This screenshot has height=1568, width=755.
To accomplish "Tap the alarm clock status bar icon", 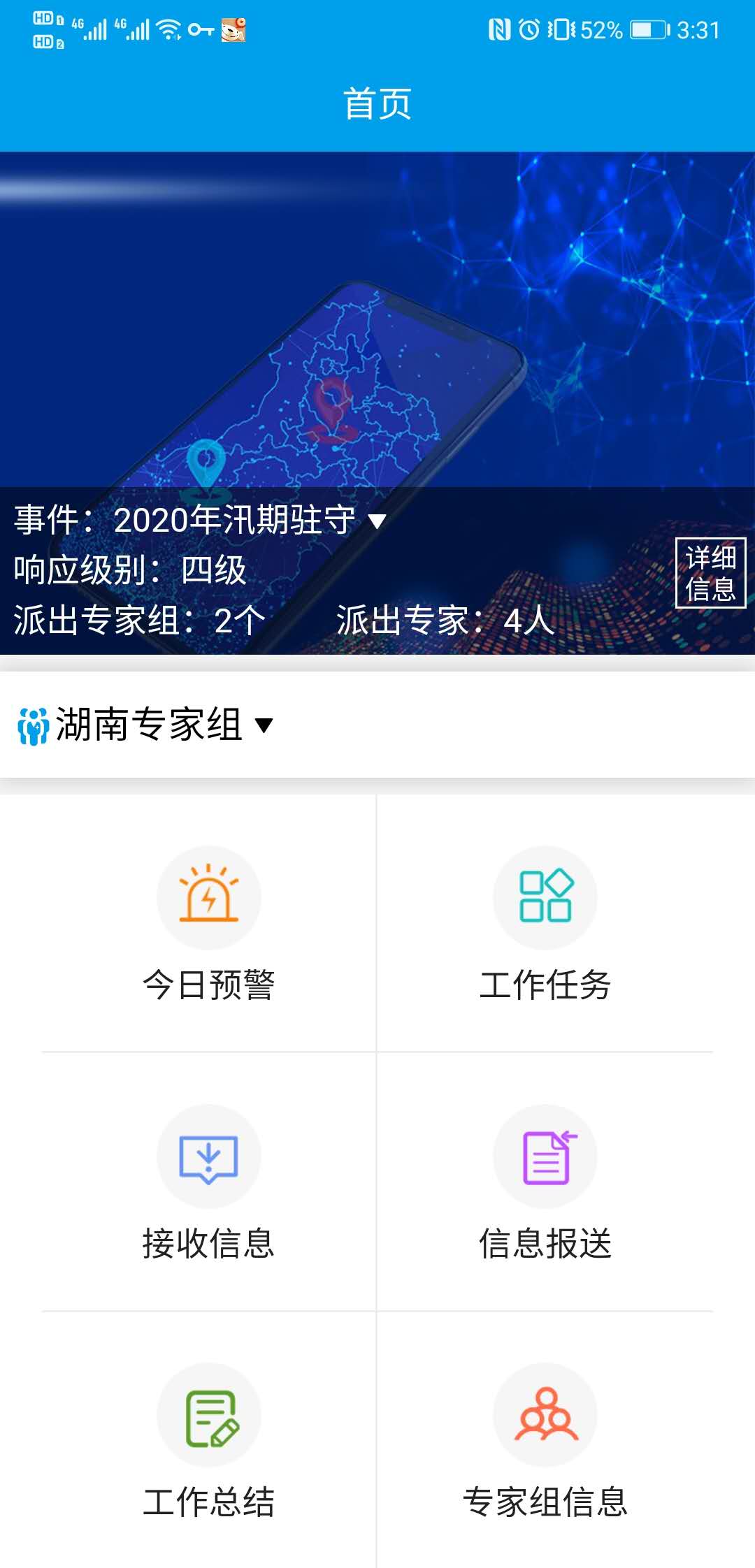I will pyautogui.click(x=529, y=29).
